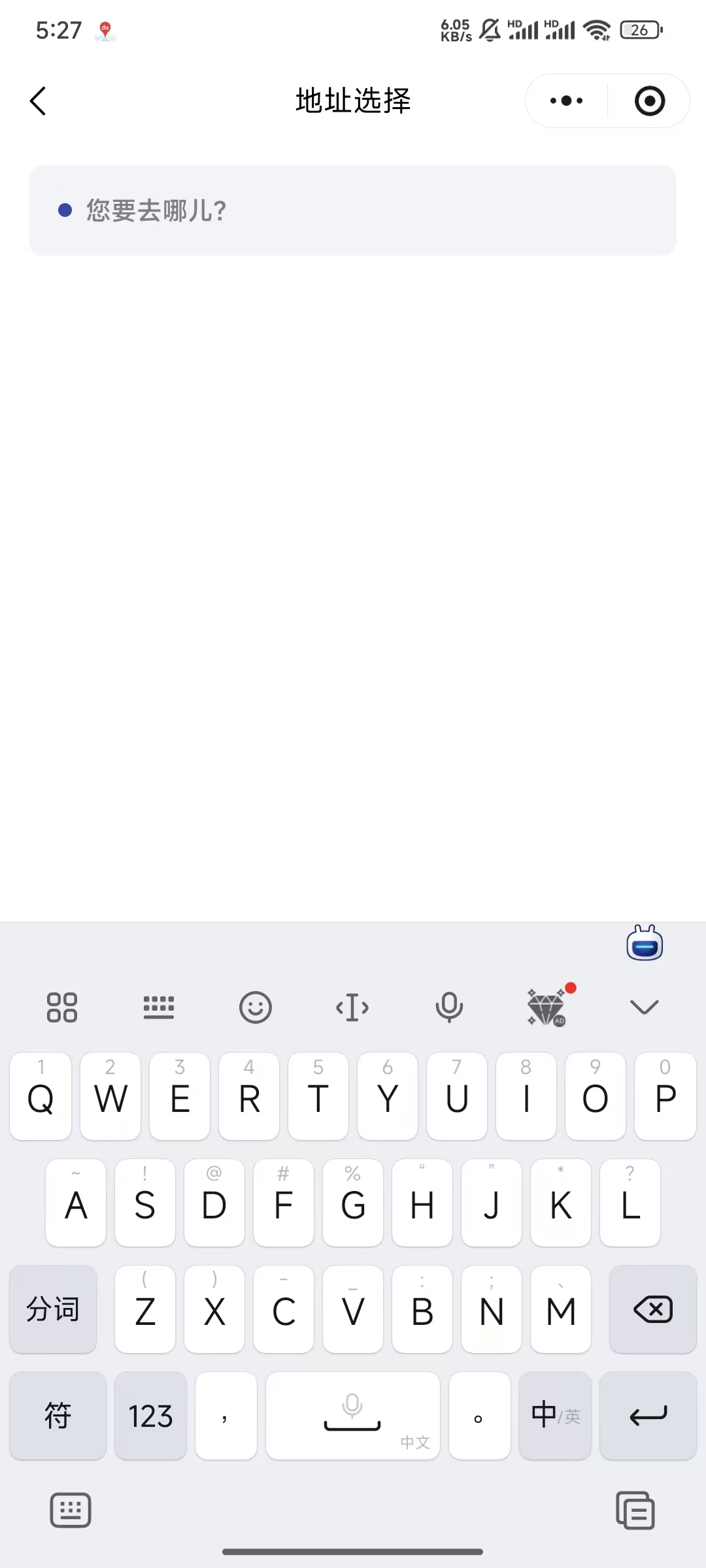This screenshot has height=1568, width=706.
Task: Open the keyboard's four-square menu grid
Action: 62,1007
